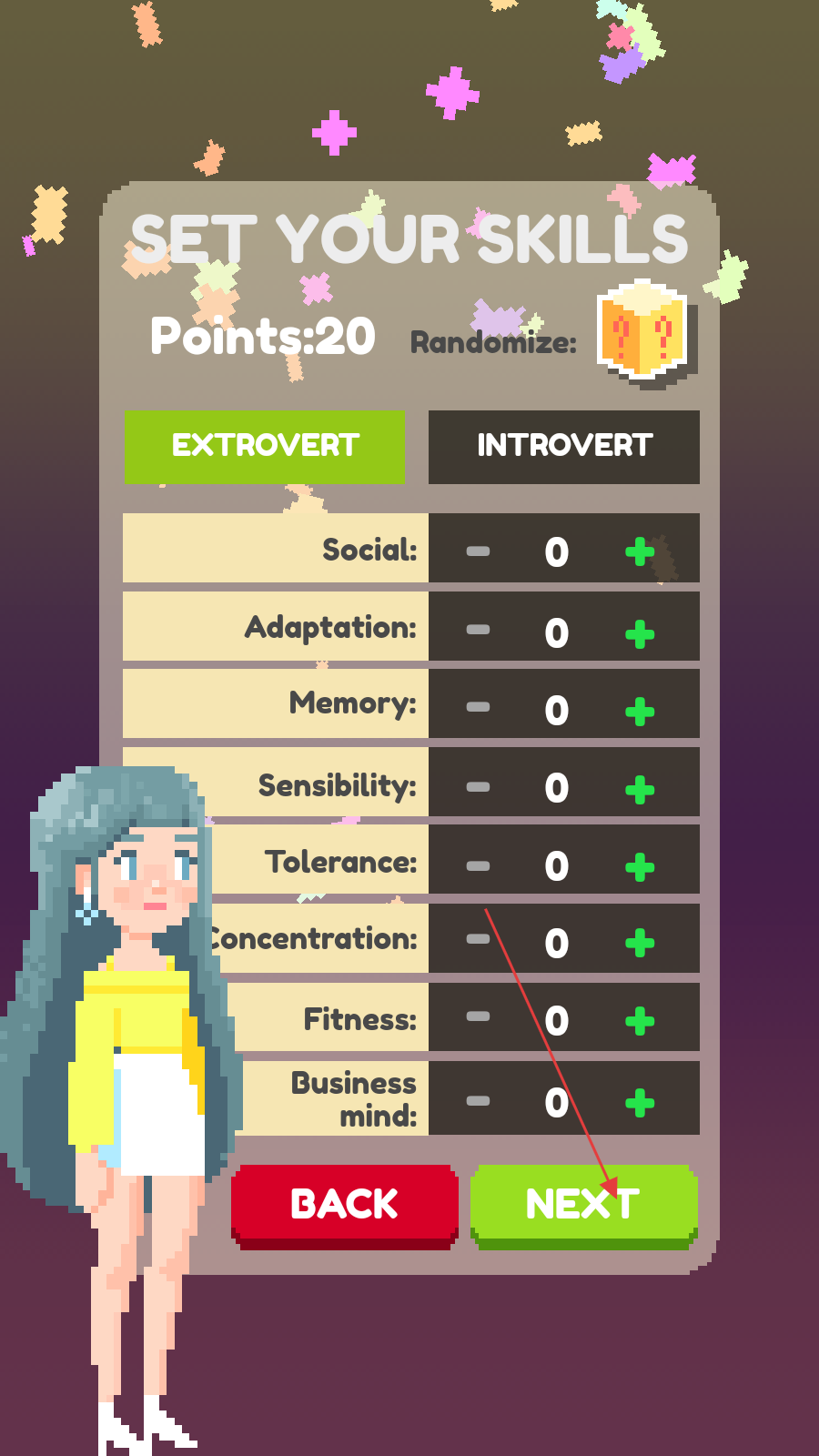Tap minus on Tolerance

point(478,866)
